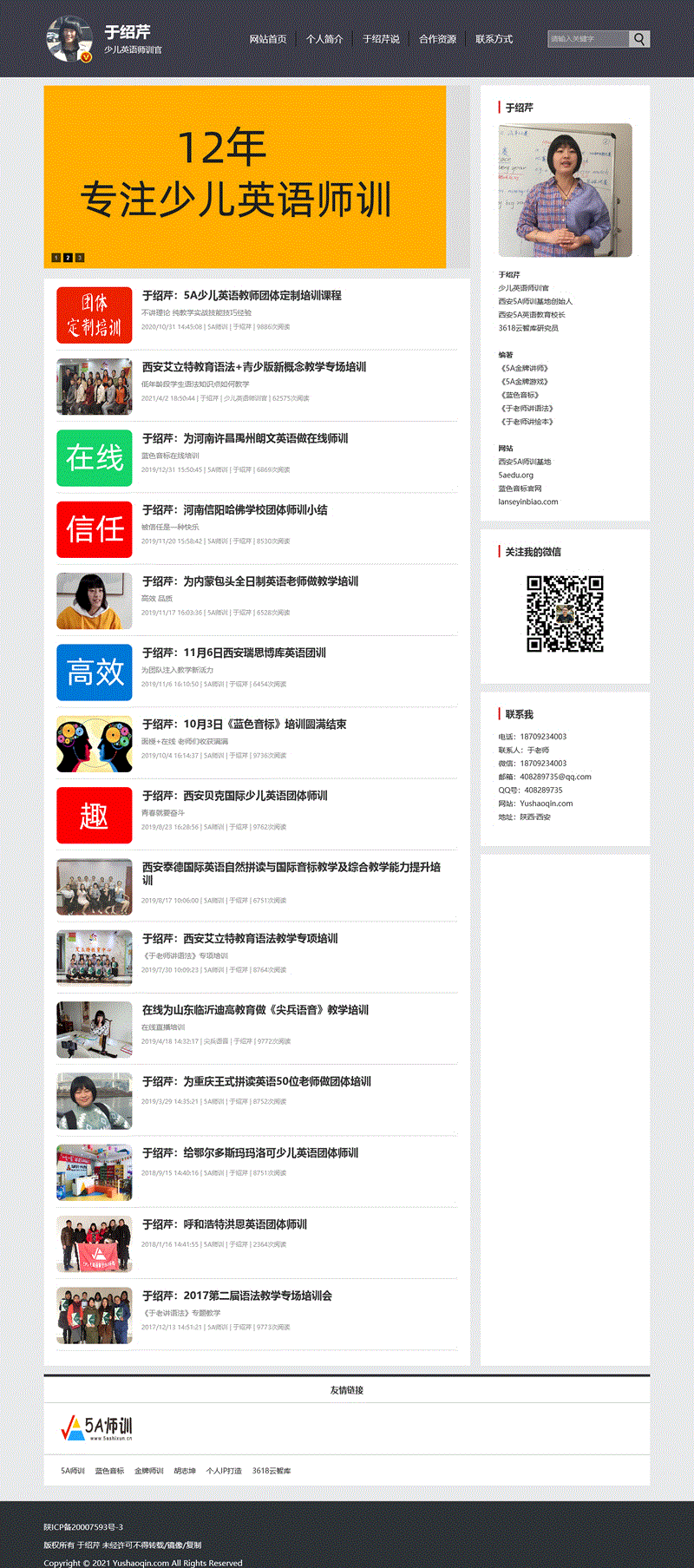This screenshot has height=1568, width=694.
Task: Go to 网站首页 in the navigation
Action: click(268, 39)
